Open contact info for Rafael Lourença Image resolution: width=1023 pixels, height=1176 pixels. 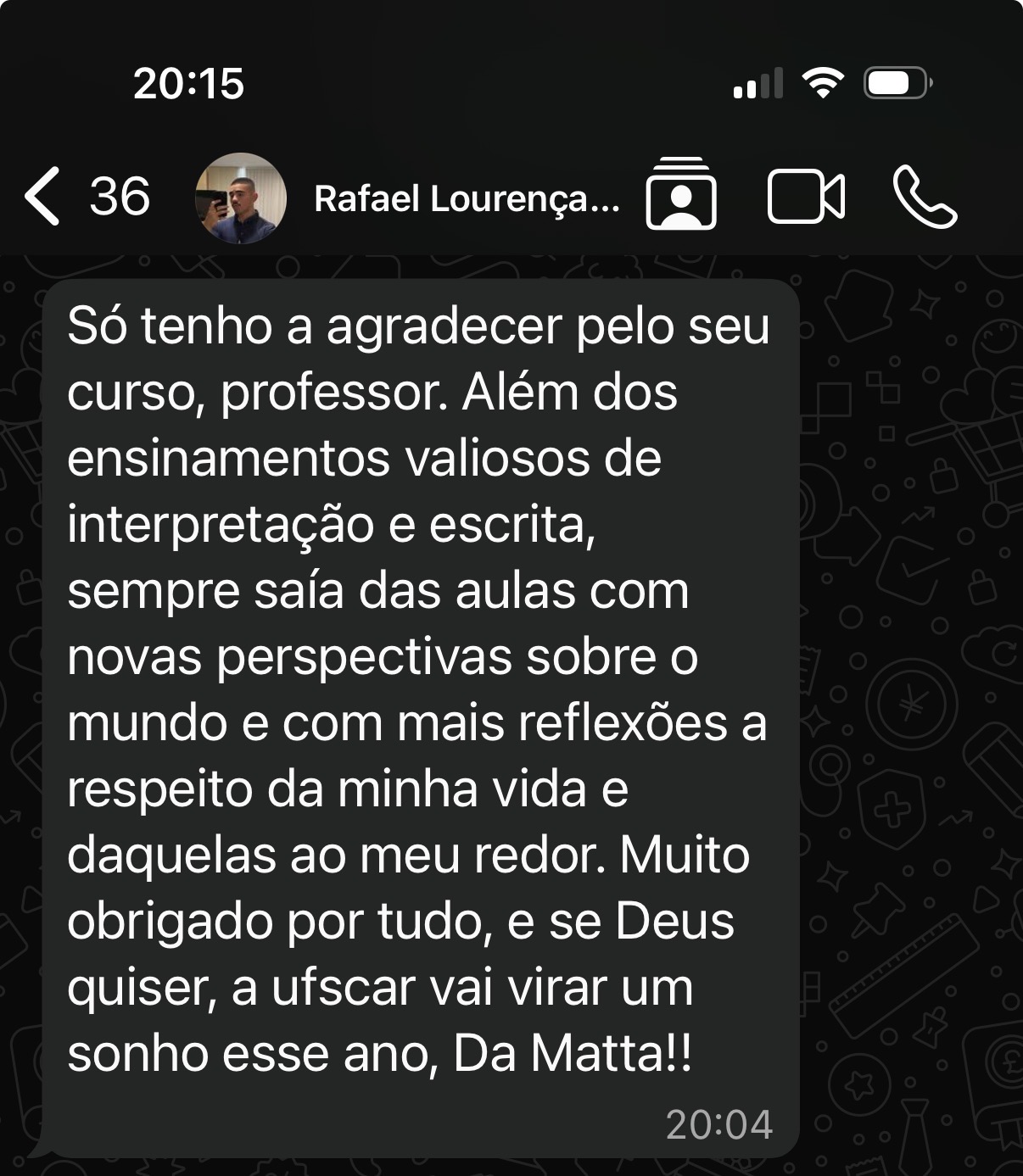[466, 198]
